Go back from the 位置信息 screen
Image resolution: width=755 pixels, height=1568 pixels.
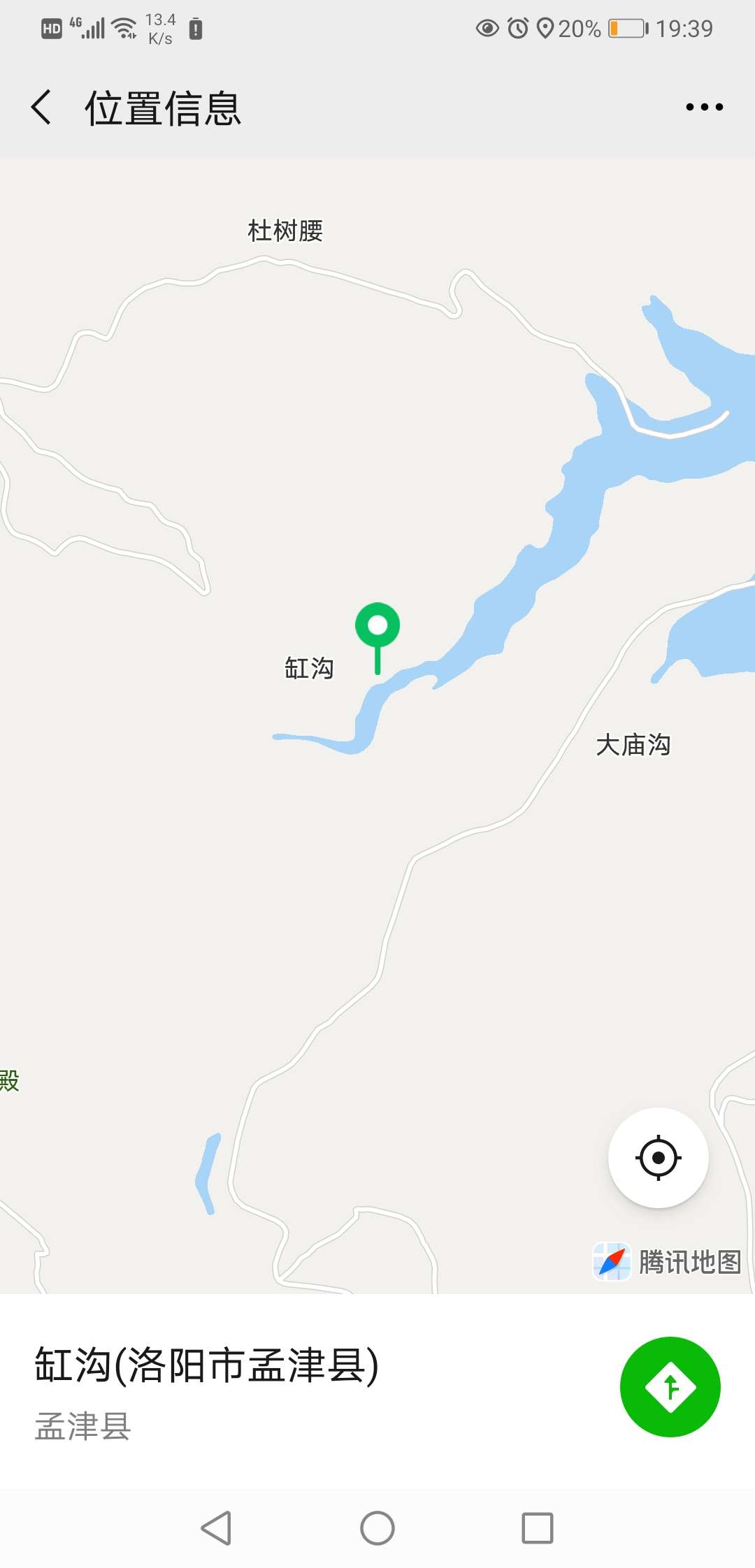(x=41, y=108)
